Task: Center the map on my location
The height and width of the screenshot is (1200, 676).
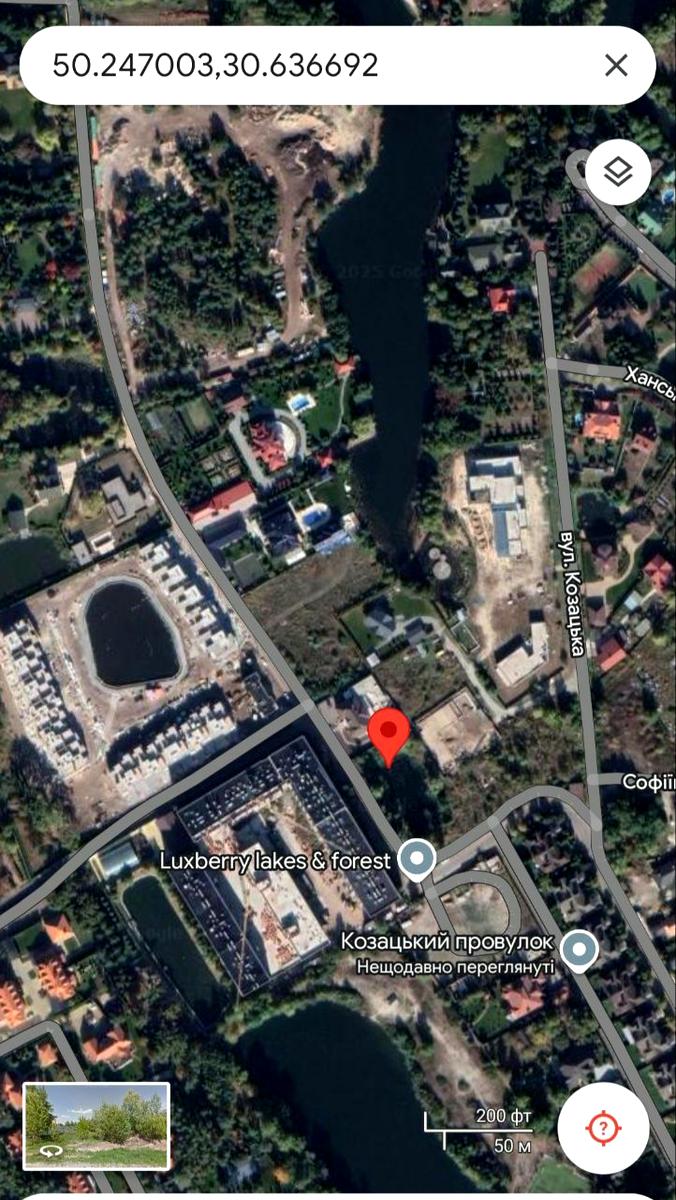Action: 603,1127
